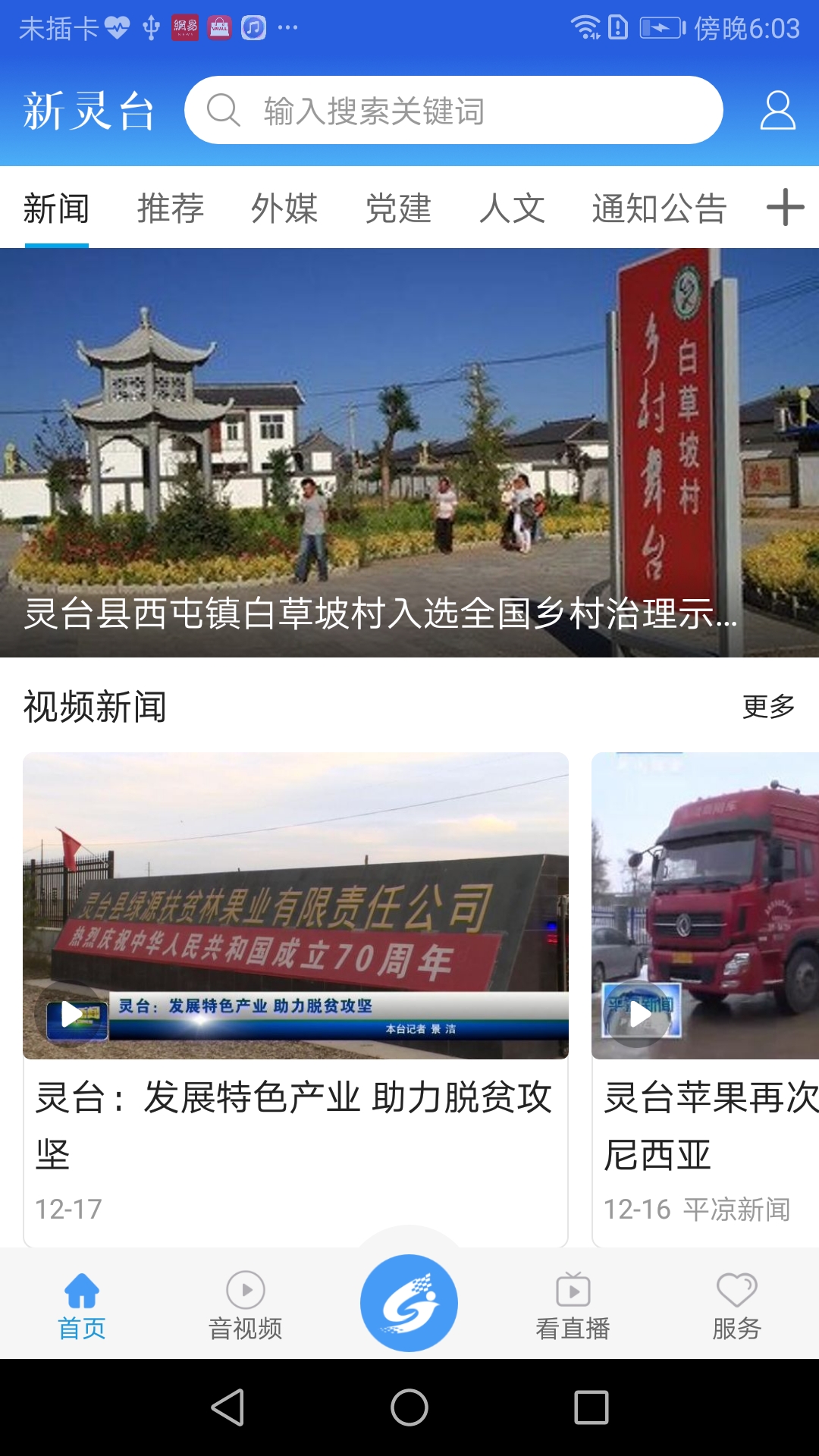
Task: Tap the center blue logo button
Action: click(409, 1303)
